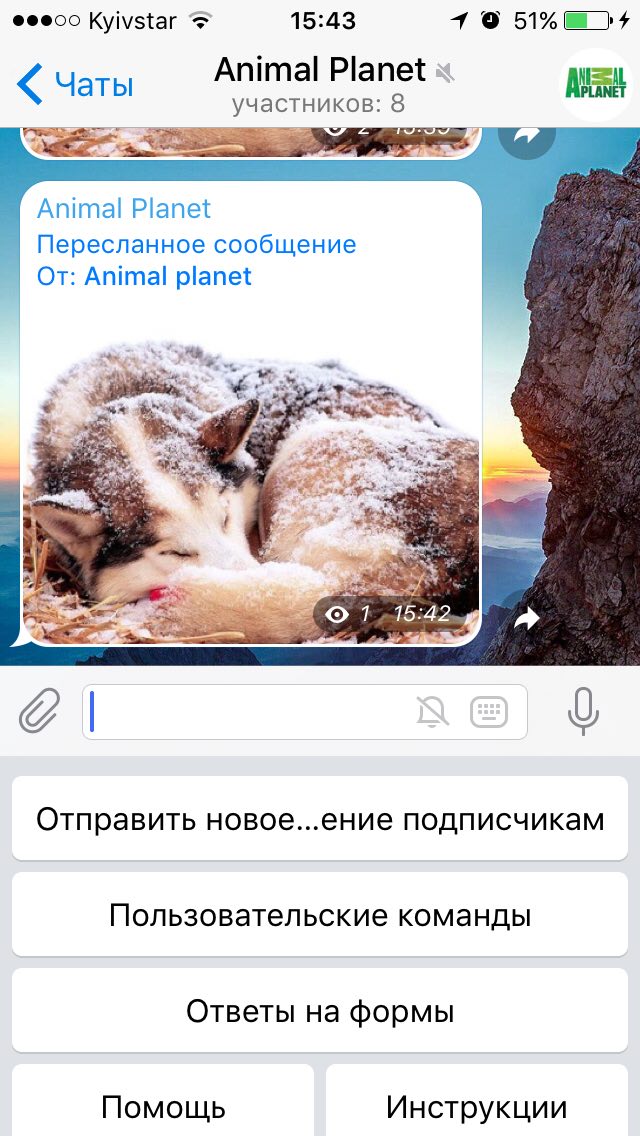Open Инструкции
The image size is (640, 1136).
tap(477, 1106)
